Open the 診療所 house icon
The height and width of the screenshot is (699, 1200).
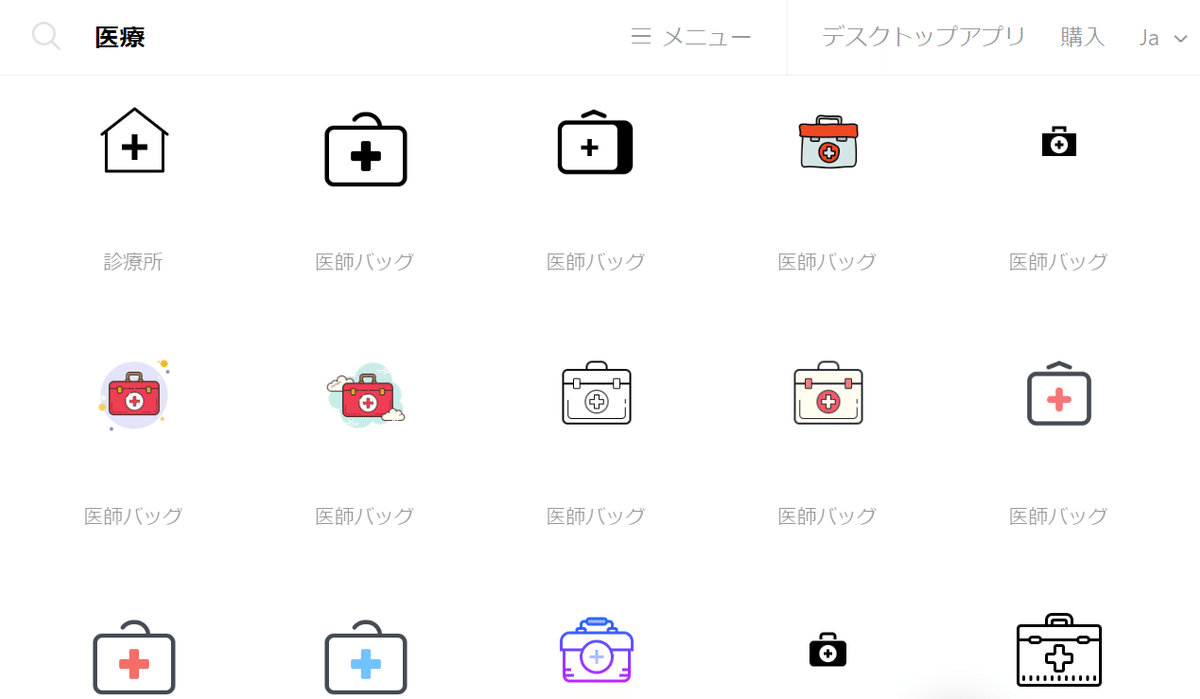tap(134, 142)
